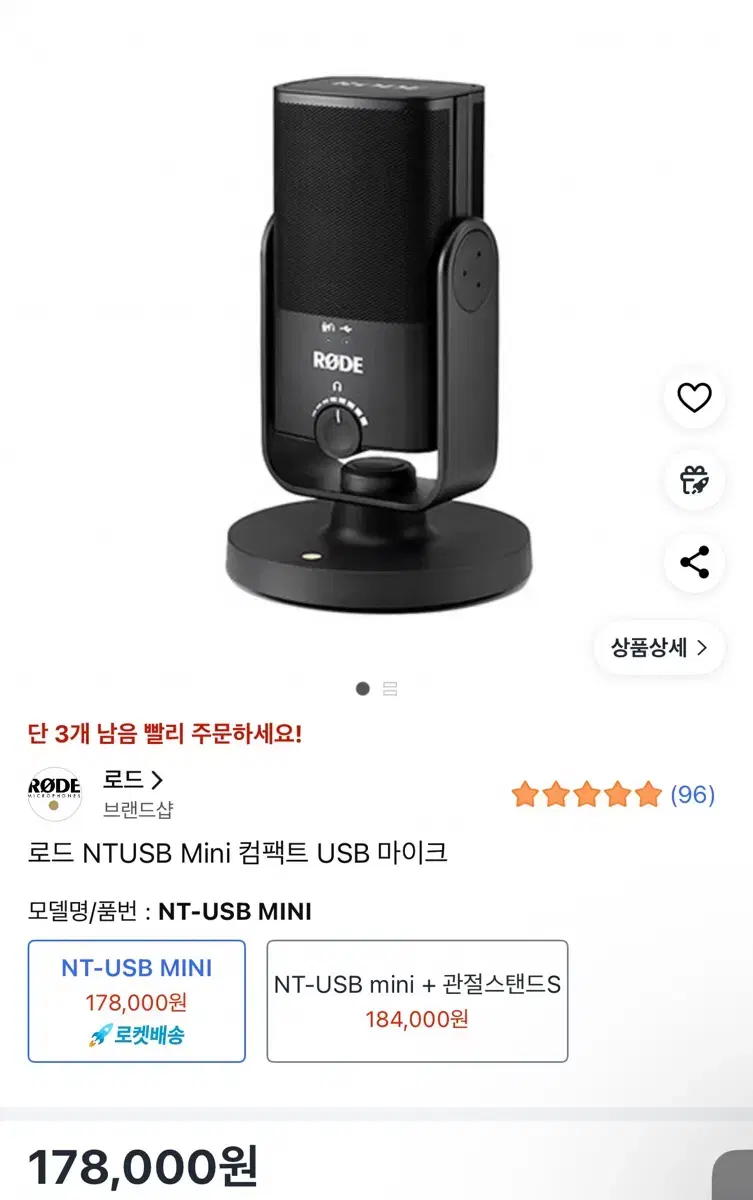753x1200 pixels.
Task: Select the NT-USB mini + 관절스탠드S option
Action: [x=417, y=997]
